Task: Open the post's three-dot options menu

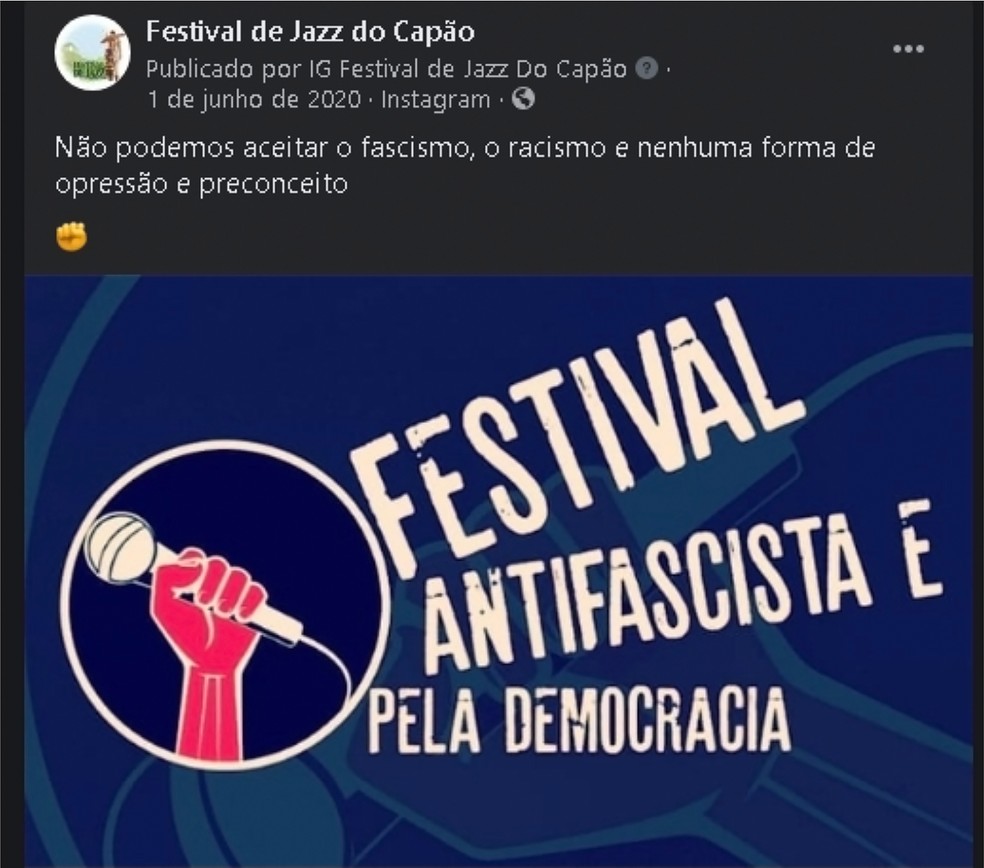Action: click(908, 49)
